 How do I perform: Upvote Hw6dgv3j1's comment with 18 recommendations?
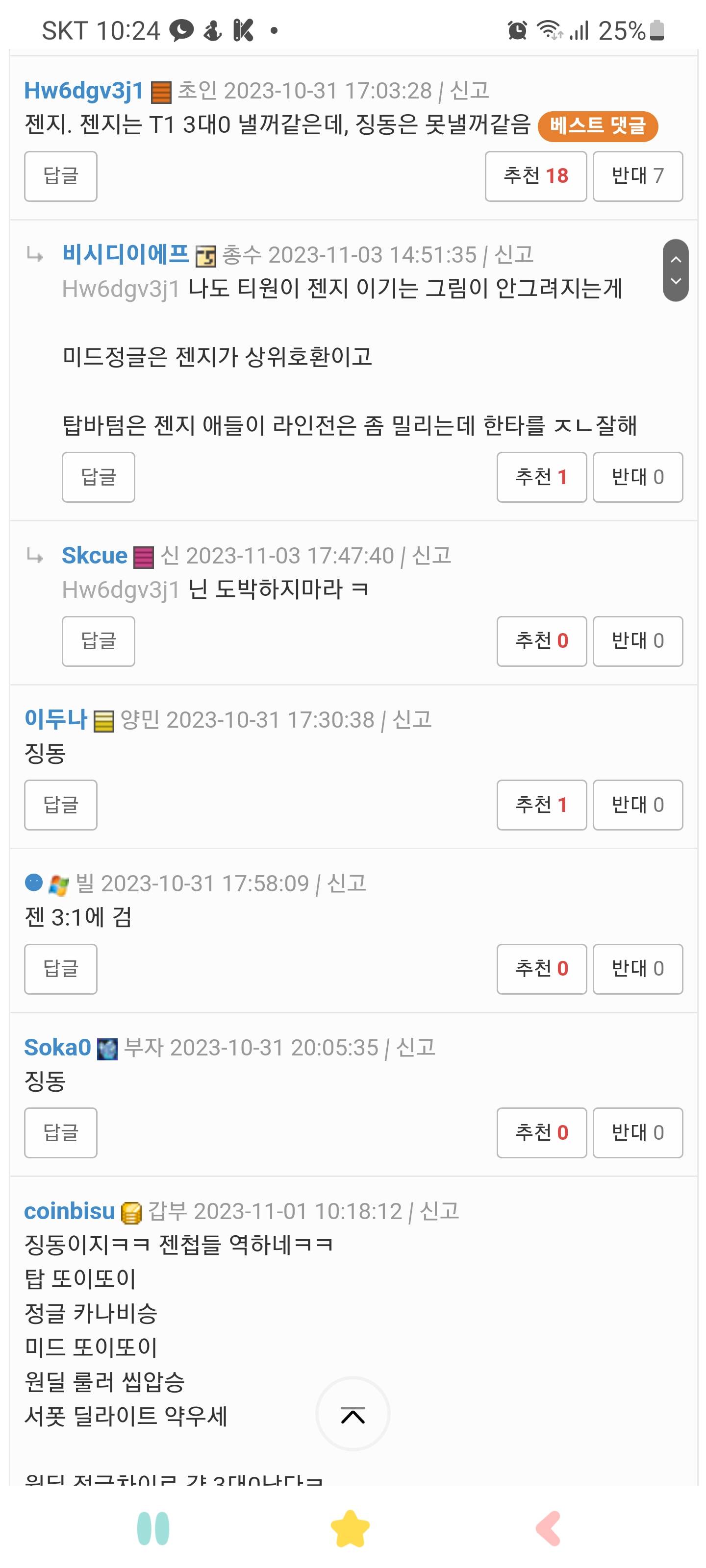[x=535, y=176]
